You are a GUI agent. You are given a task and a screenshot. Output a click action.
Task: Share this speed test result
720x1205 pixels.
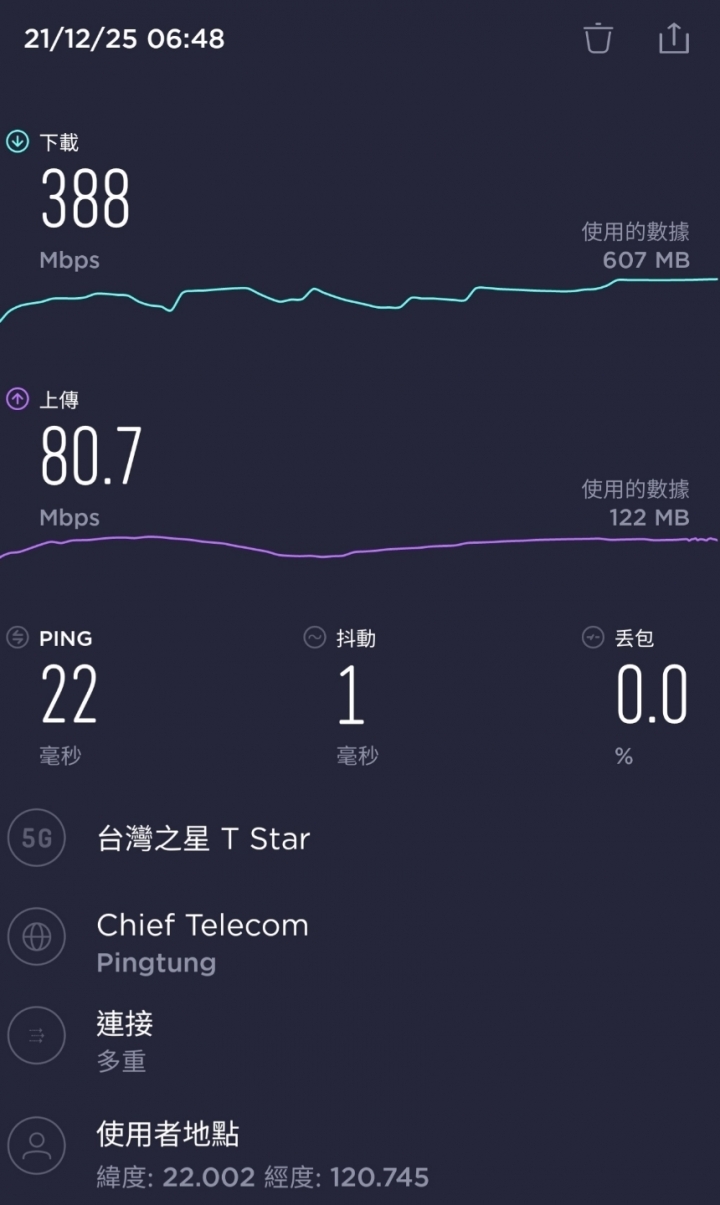click(x=674, y=38)
